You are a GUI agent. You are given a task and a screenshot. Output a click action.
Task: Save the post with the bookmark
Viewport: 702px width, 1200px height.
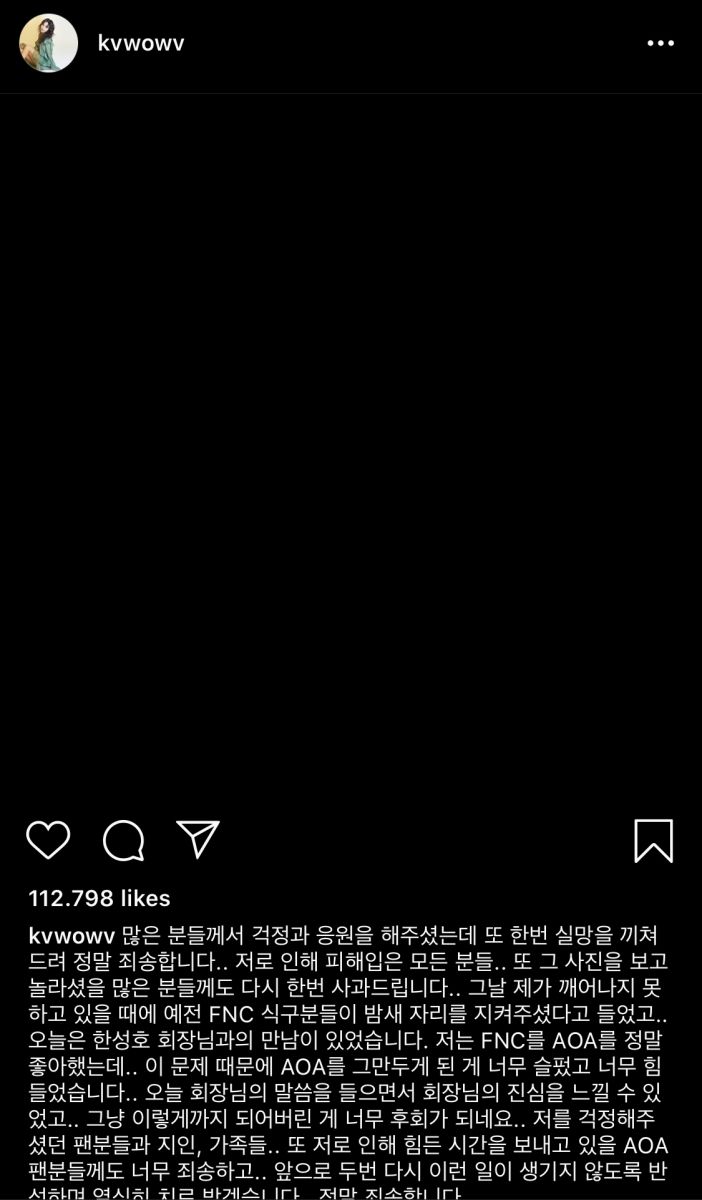click(x=654, y=841)
